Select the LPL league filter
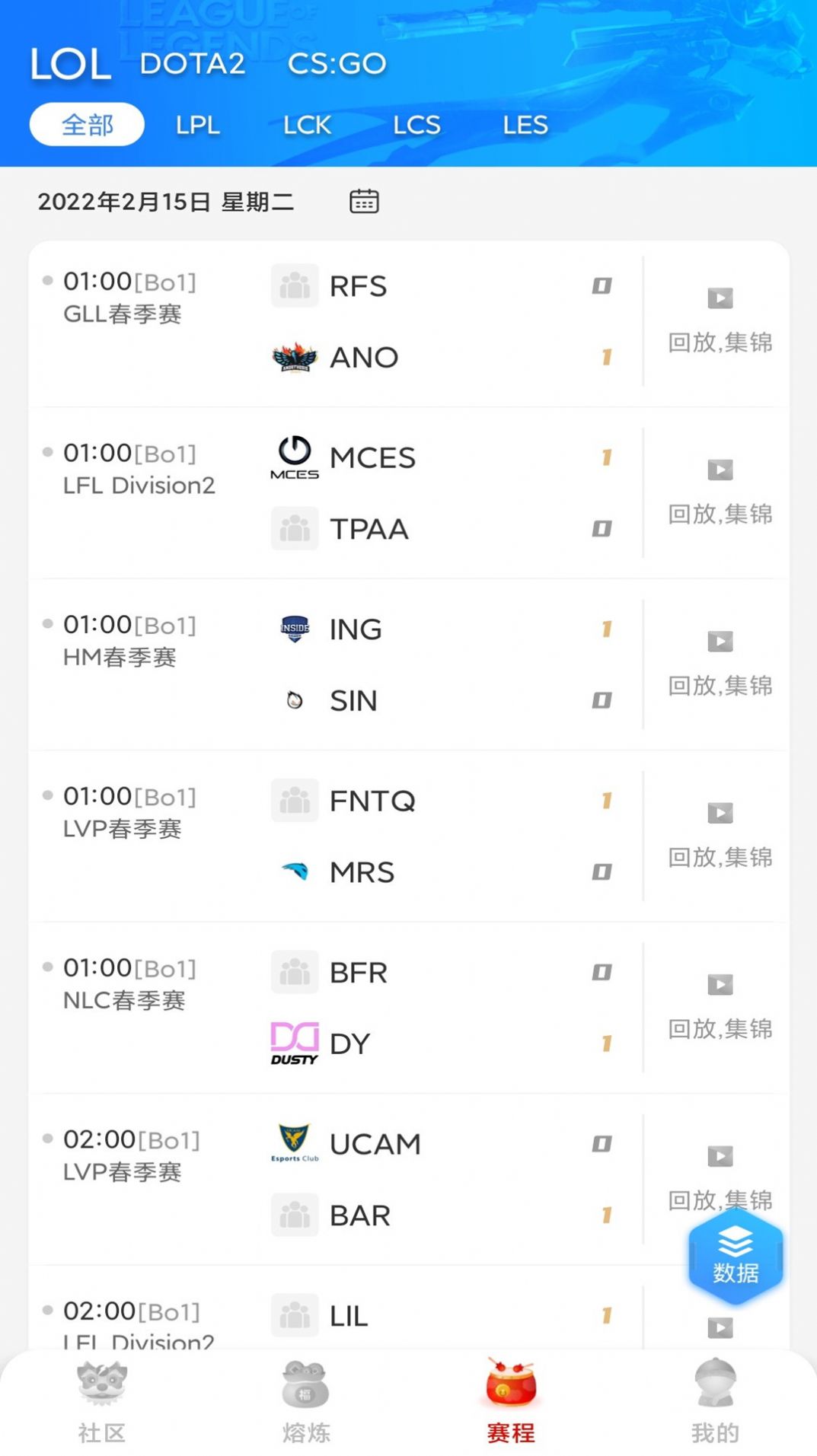The width and height of the screenshot is (817, 1456). pos(197,124)
